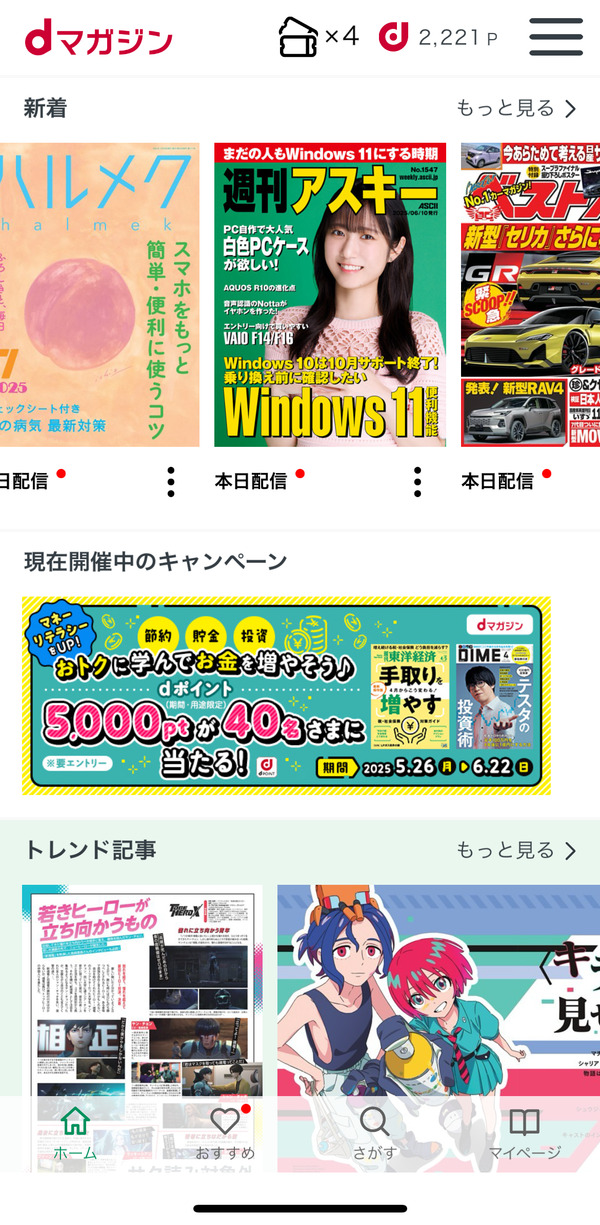Open the ベストカー magazine cover

point(530,295)
